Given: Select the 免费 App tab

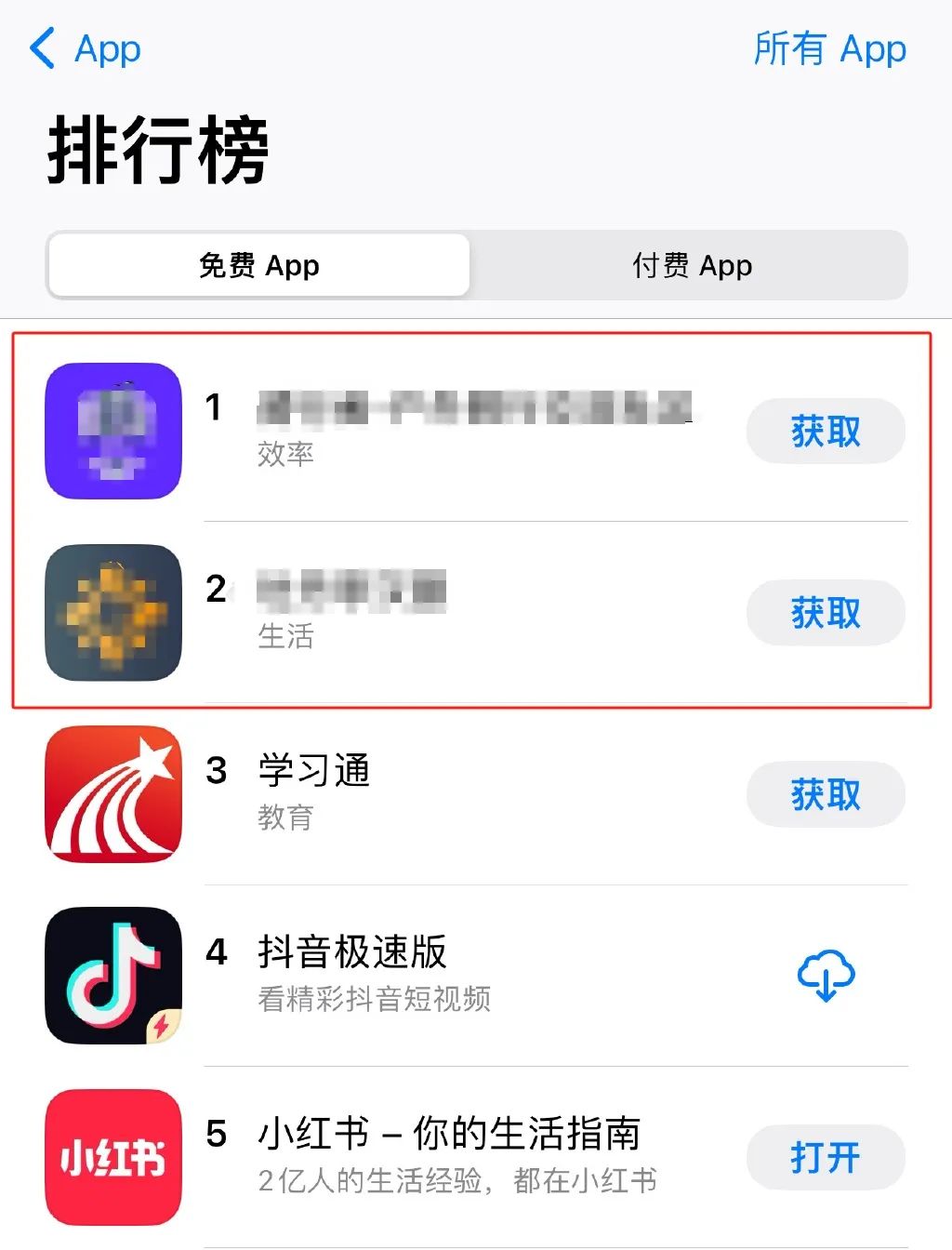Looking at the screenshot, I should pyautogui.click(x=259, y=266).
